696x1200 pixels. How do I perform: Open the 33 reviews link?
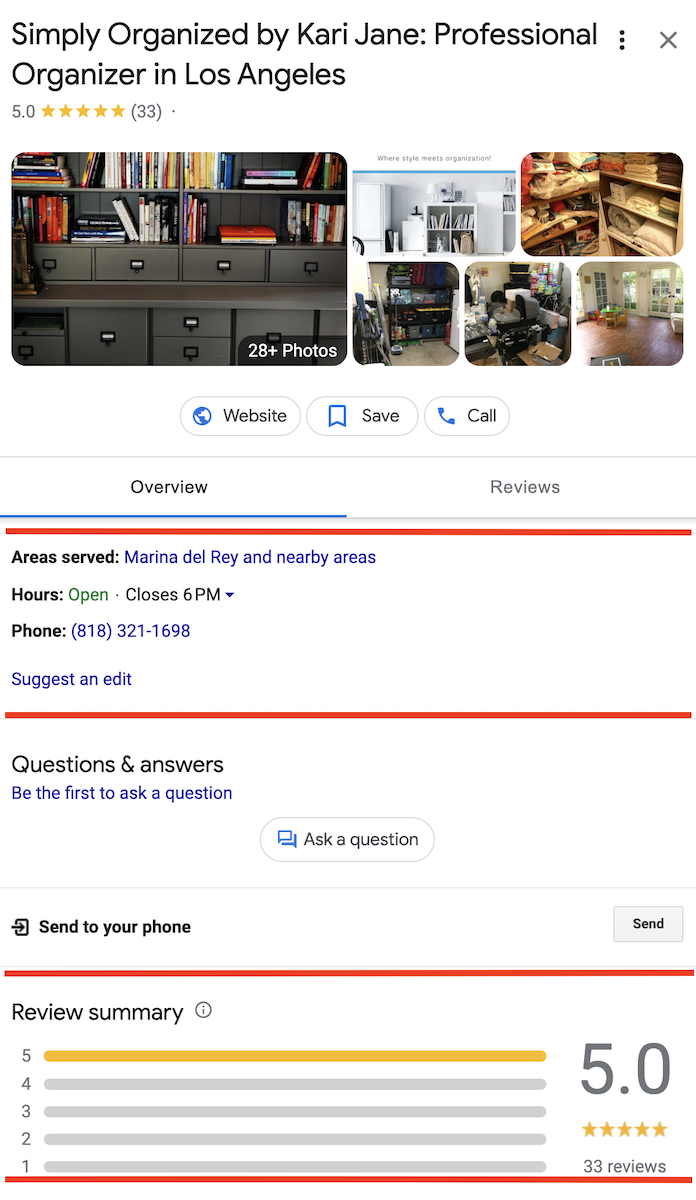click(624, 1166)
